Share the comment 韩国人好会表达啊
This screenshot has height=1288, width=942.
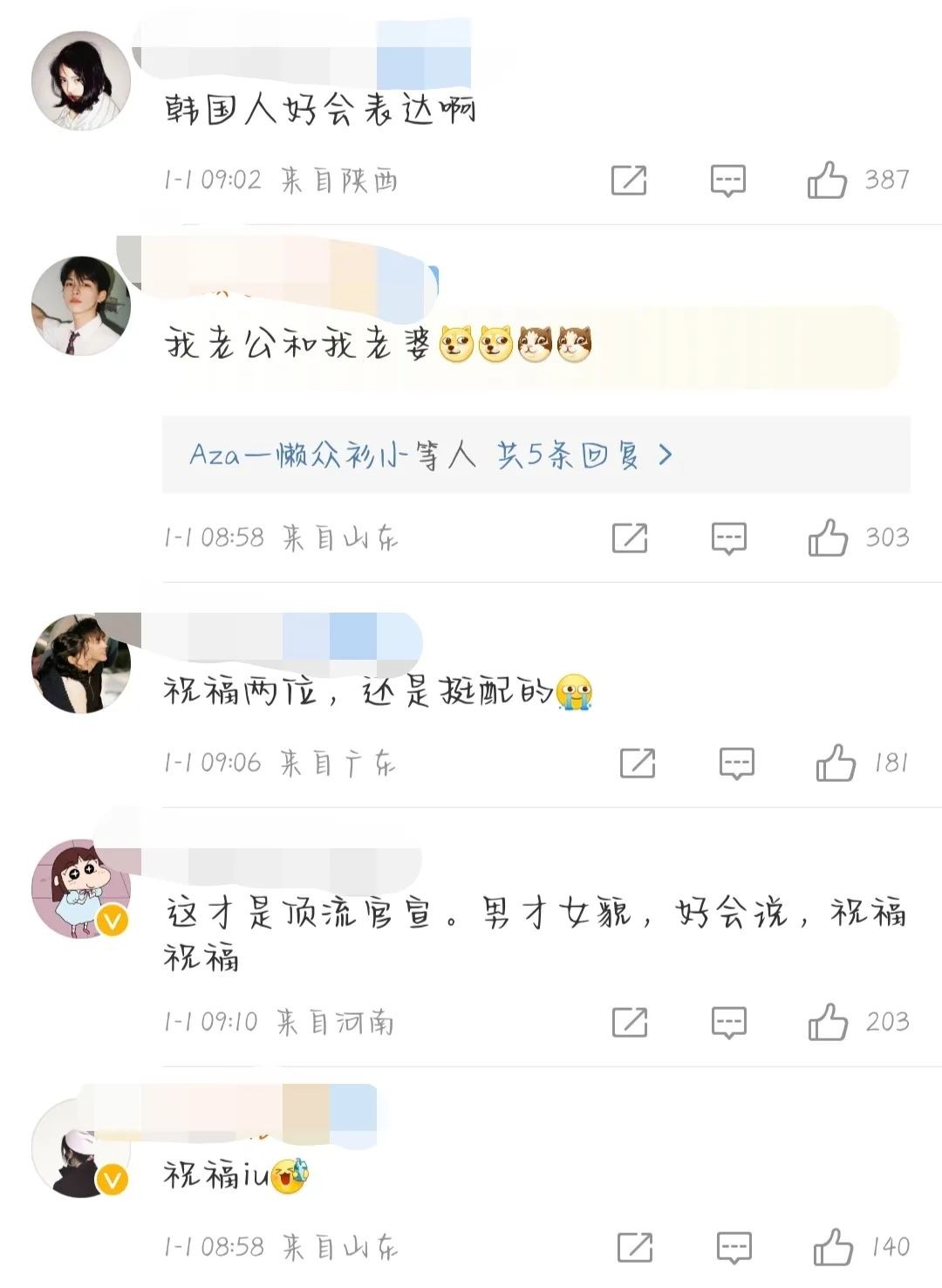pyautogui.click(x=629, y=180)
